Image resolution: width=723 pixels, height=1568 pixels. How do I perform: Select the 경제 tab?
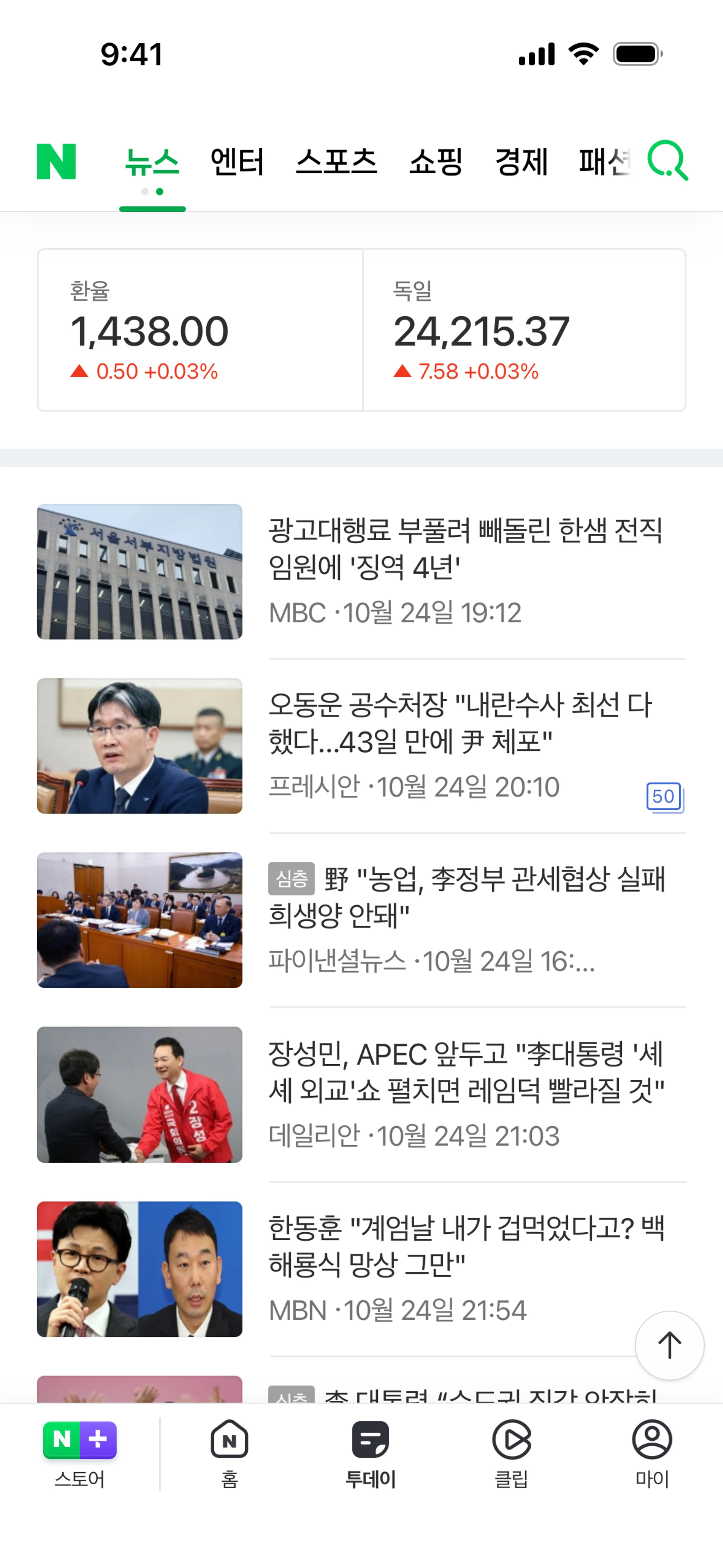point(522,162)
